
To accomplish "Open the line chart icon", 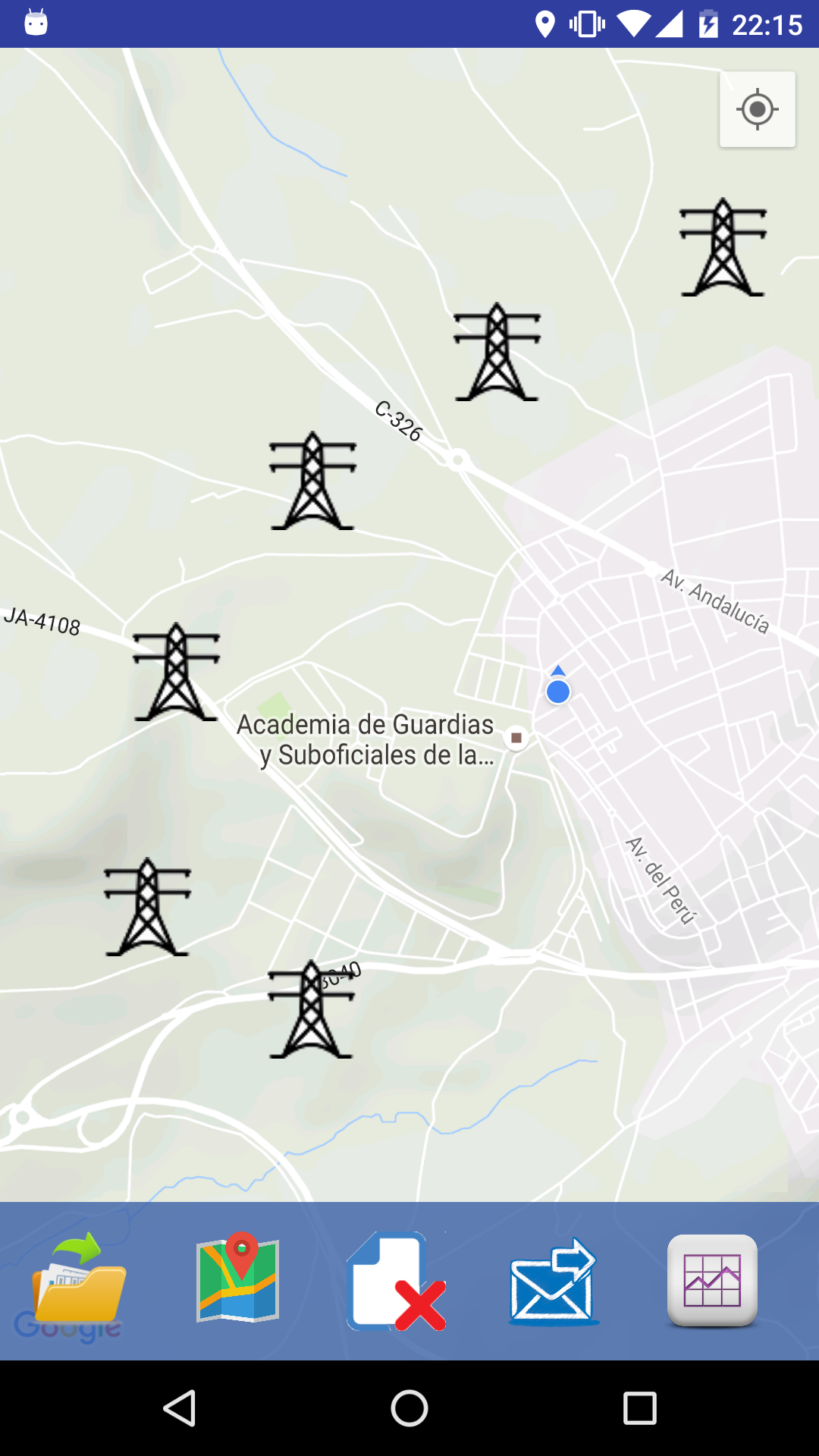I will click(x=712, y=1280).
